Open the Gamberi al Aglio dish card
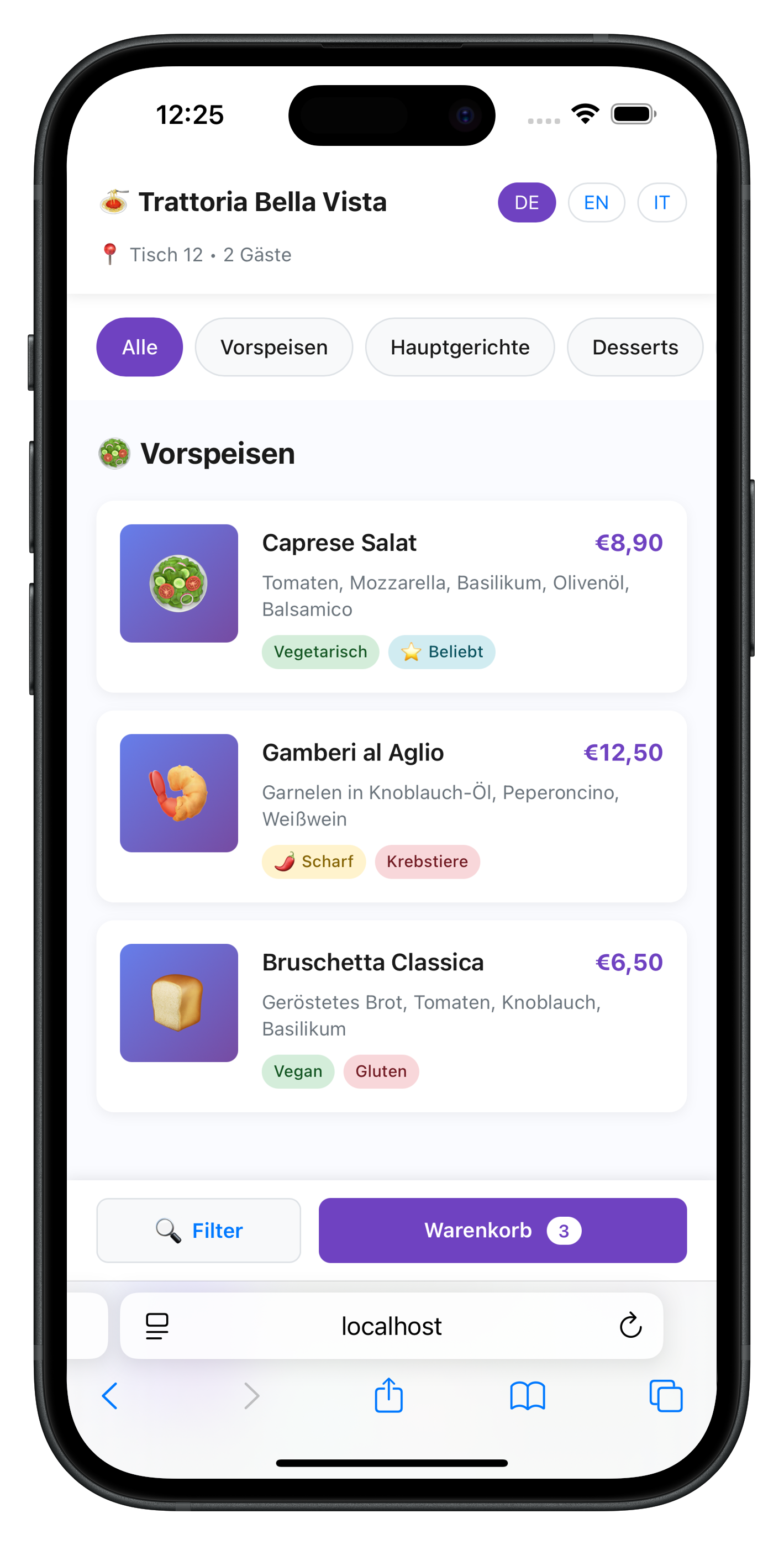The height and width of the screenshot is (1545, 784). 391,806
